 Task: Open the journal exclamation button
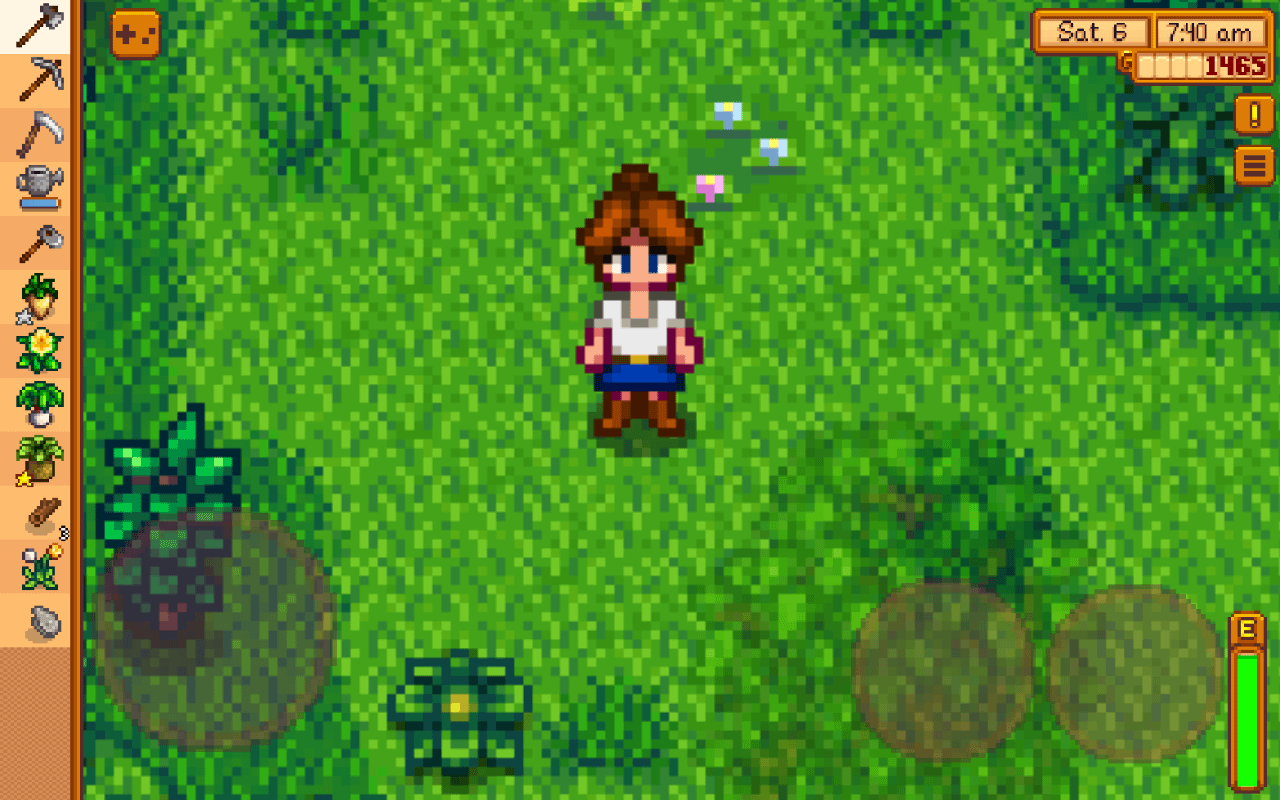(x=1253, y=114)
